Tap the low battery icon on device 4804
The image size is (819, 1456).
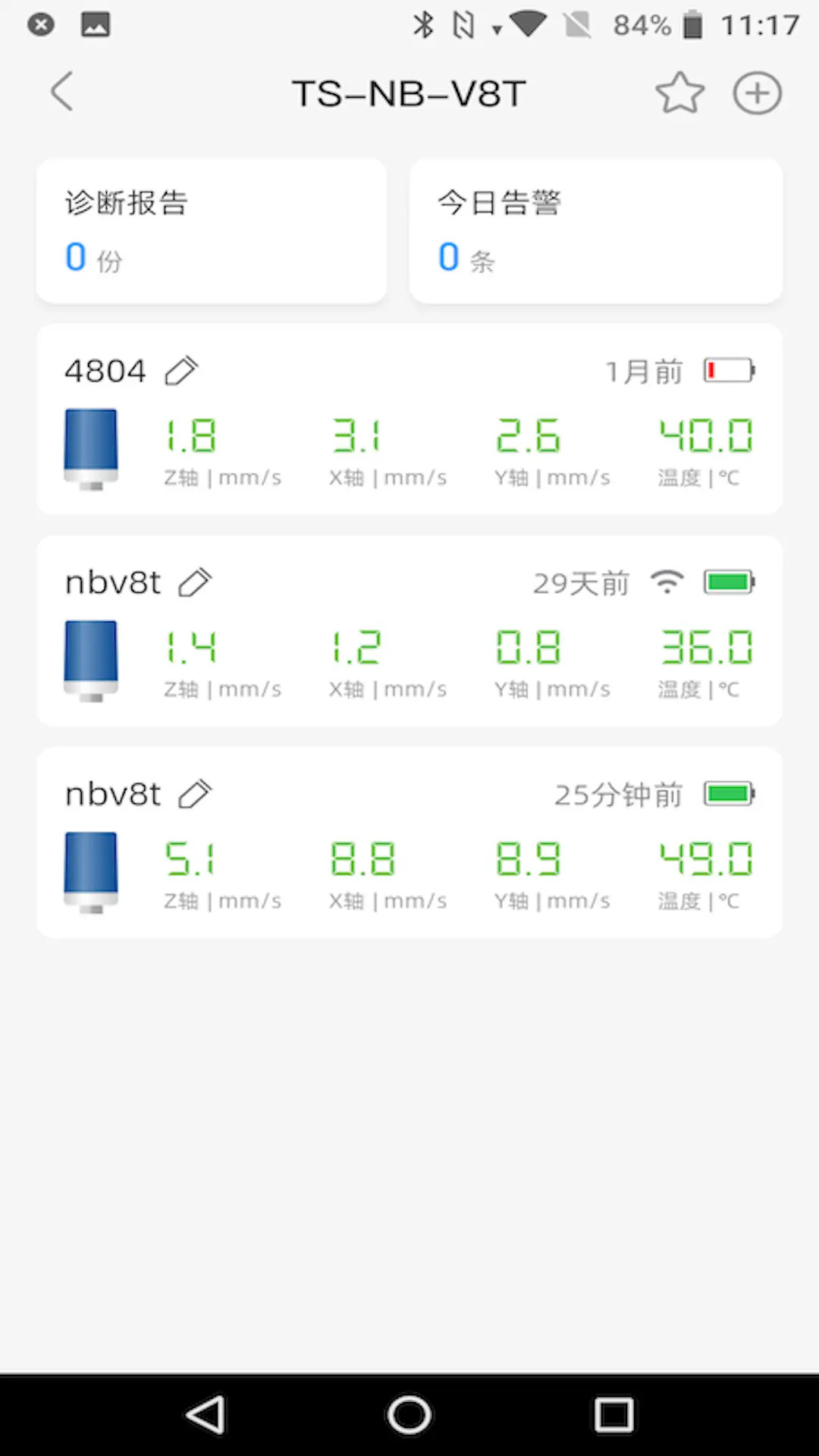[x=729, y=370]
